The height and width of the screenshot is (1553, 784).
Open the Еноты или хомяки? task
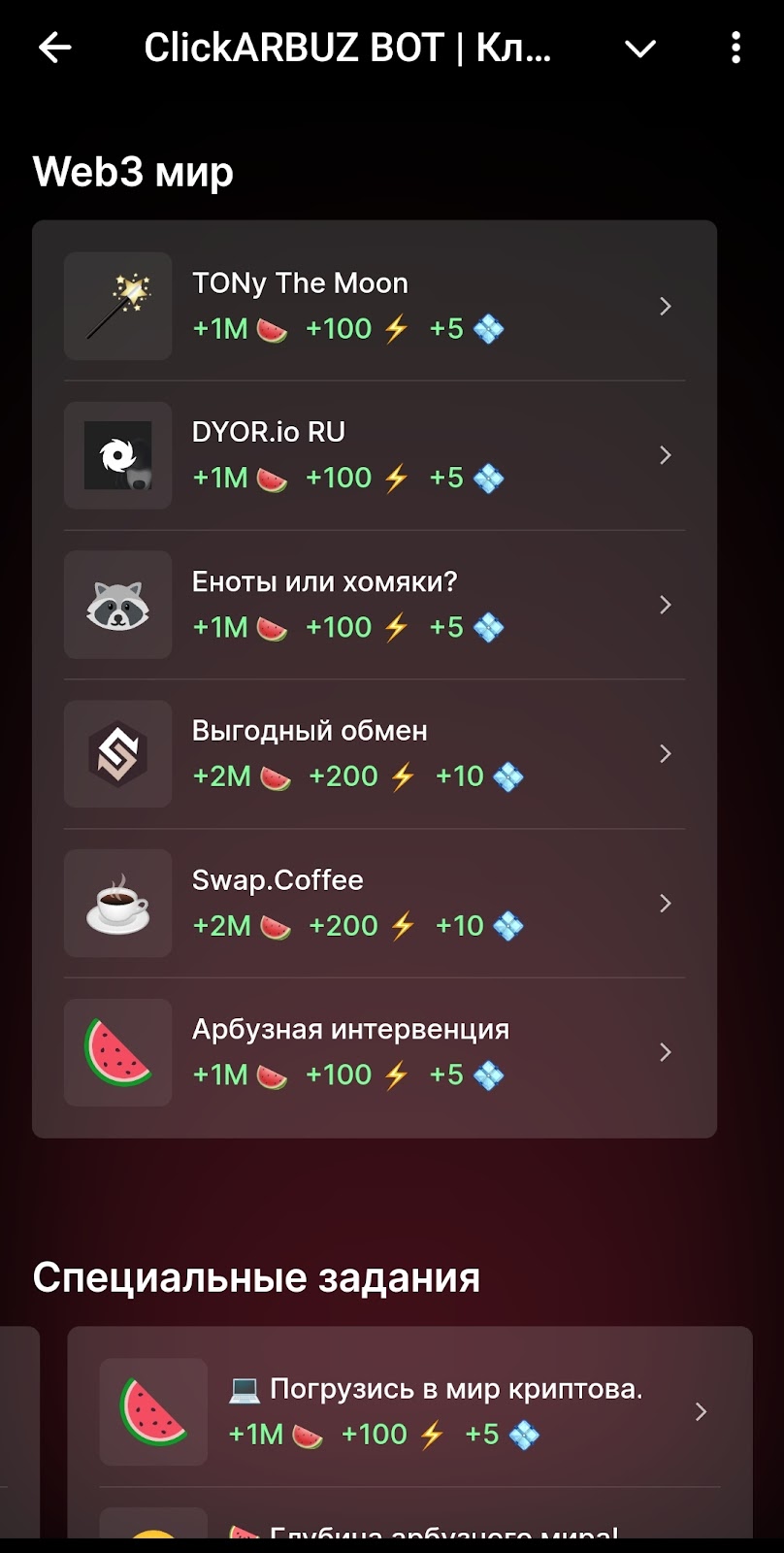[374, 605]
